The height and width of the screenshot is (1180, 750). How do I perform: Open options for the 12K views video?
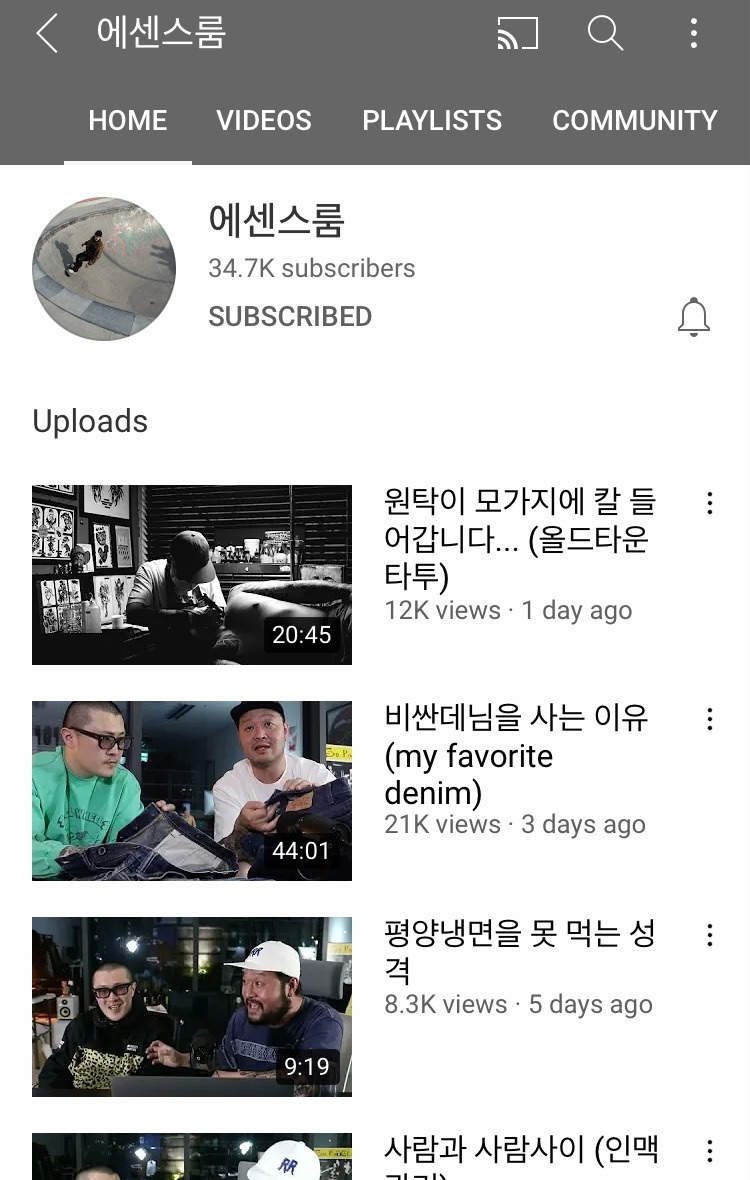[x=709, y=503]
